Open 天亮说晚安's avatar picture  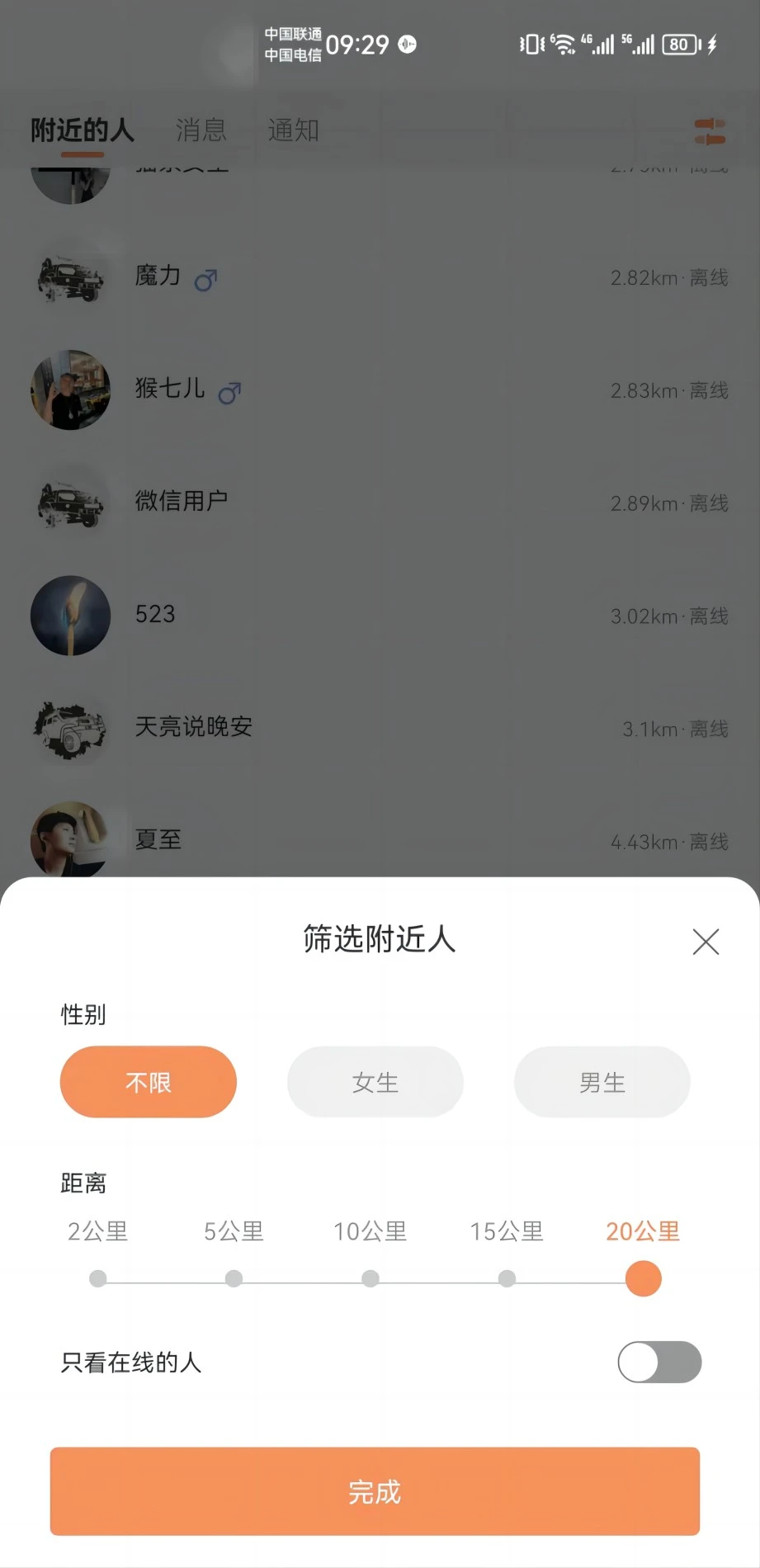point(70,729)
